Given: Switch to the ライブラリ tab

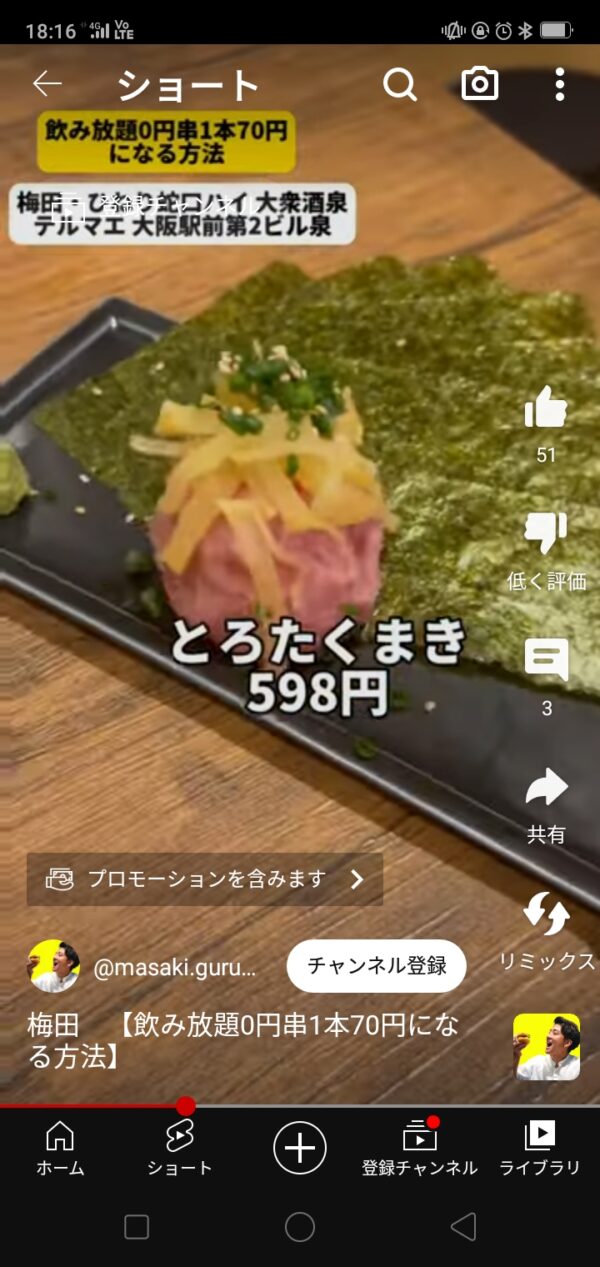Looking at the screenshot, I should coord(540,1147).
